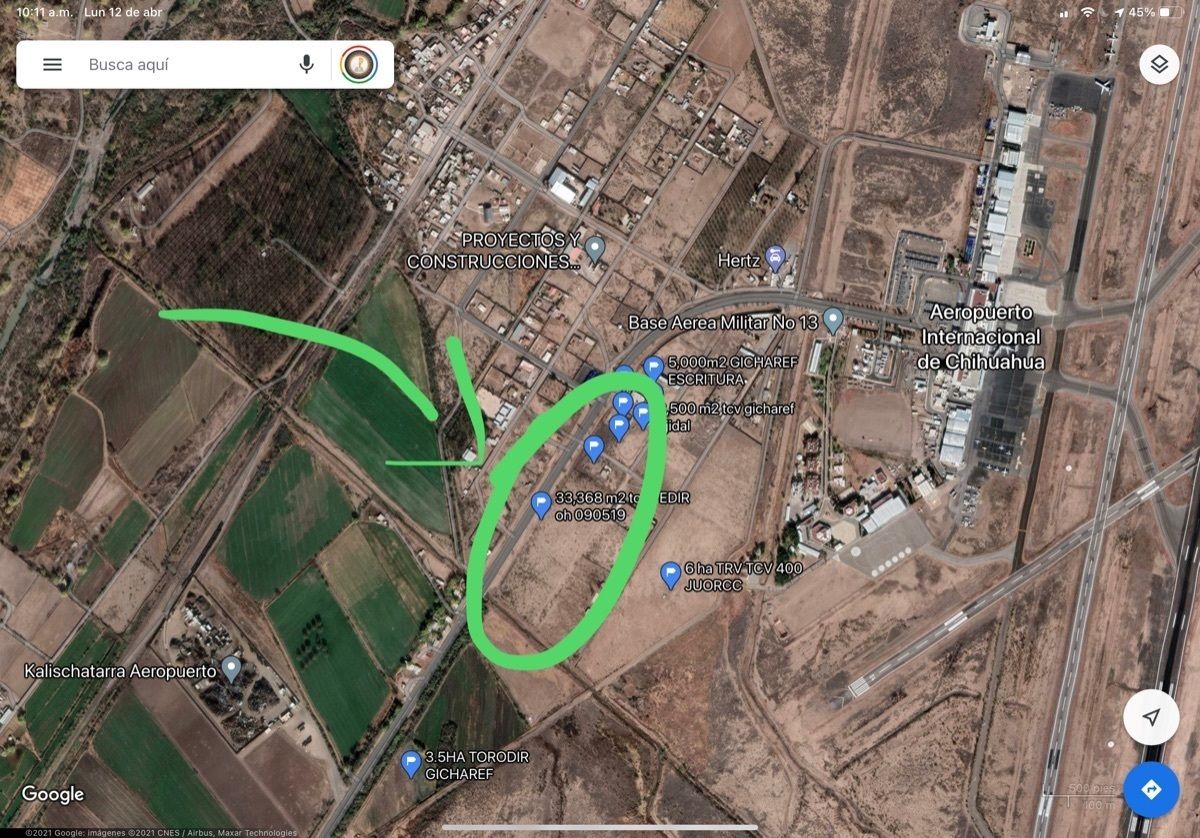
Task: Select the Hertz map pin
Action: coord(775,258)
